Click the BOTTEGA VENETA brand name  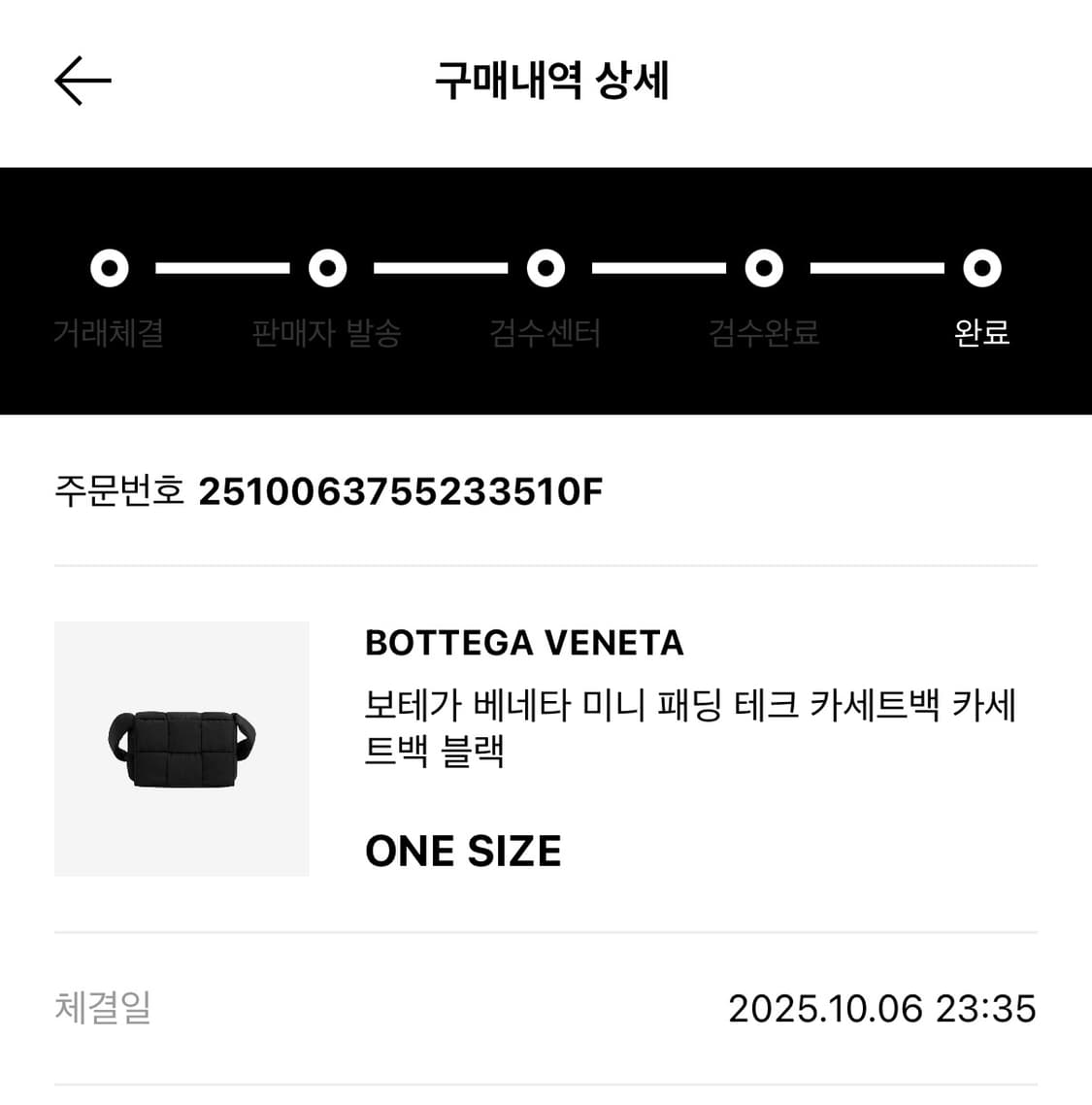point(524,643)
